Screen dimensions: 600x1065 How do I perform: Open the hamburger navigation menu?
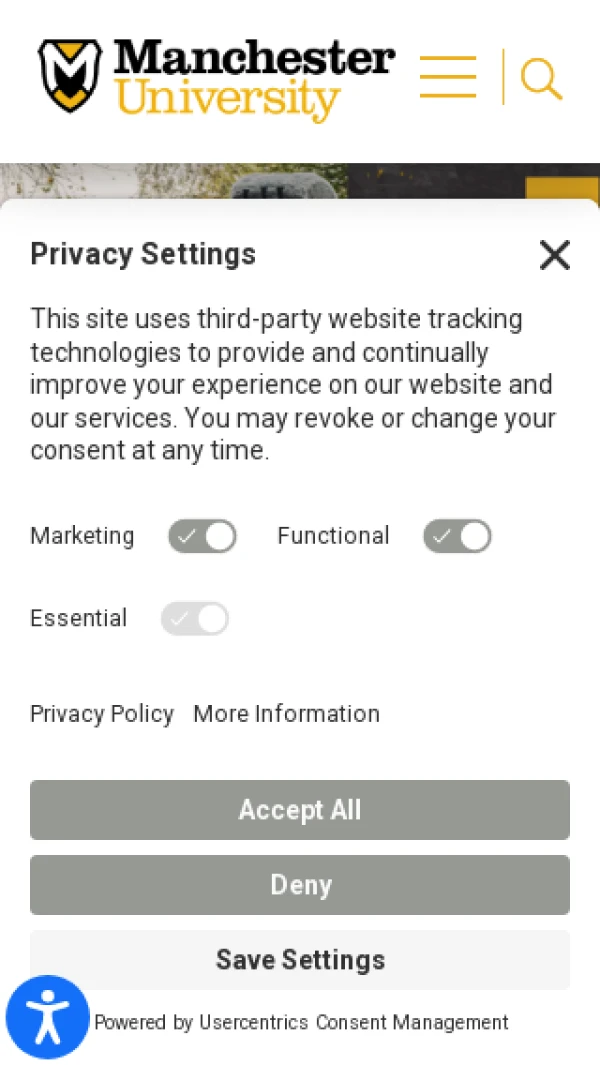pyautogui.click(x=447, y=77)
